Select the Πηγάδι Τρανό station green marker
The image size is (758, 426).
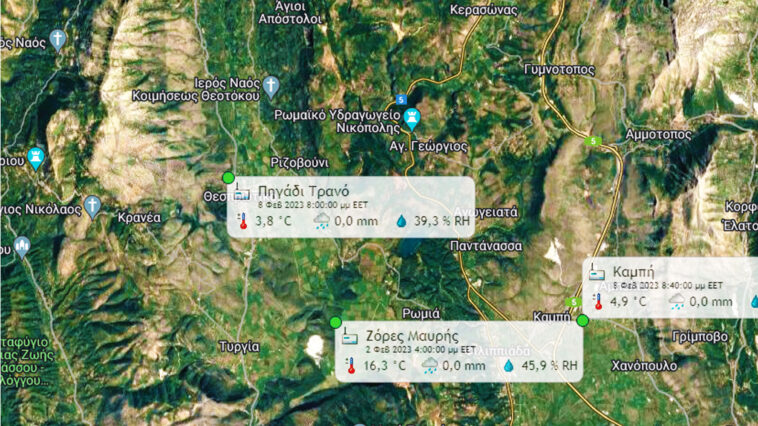click(229, 178)
